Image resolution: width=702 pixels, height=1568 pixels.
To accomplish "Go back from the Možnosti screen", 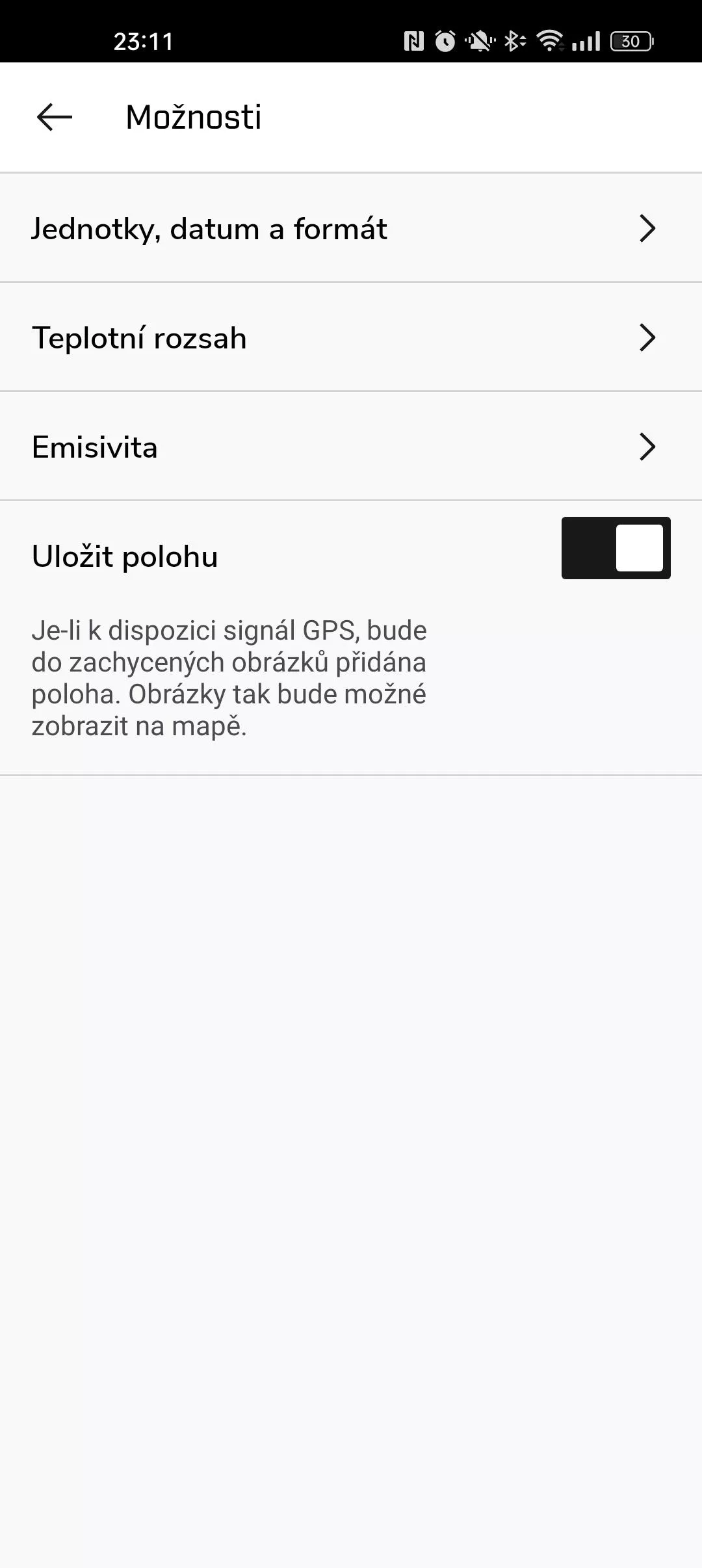I will pos(55,118).
